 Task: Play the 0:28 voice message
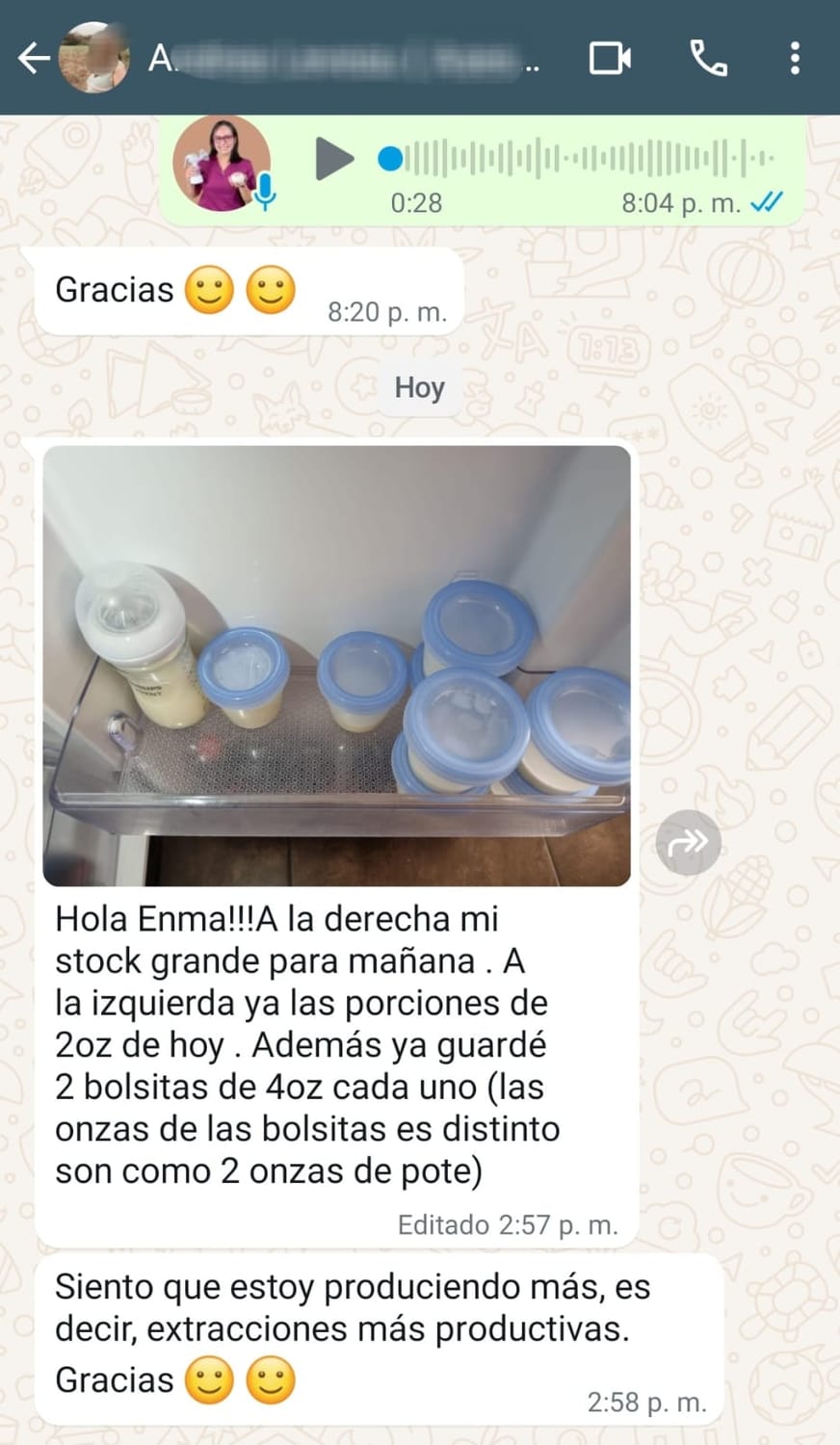coord(333,159)
